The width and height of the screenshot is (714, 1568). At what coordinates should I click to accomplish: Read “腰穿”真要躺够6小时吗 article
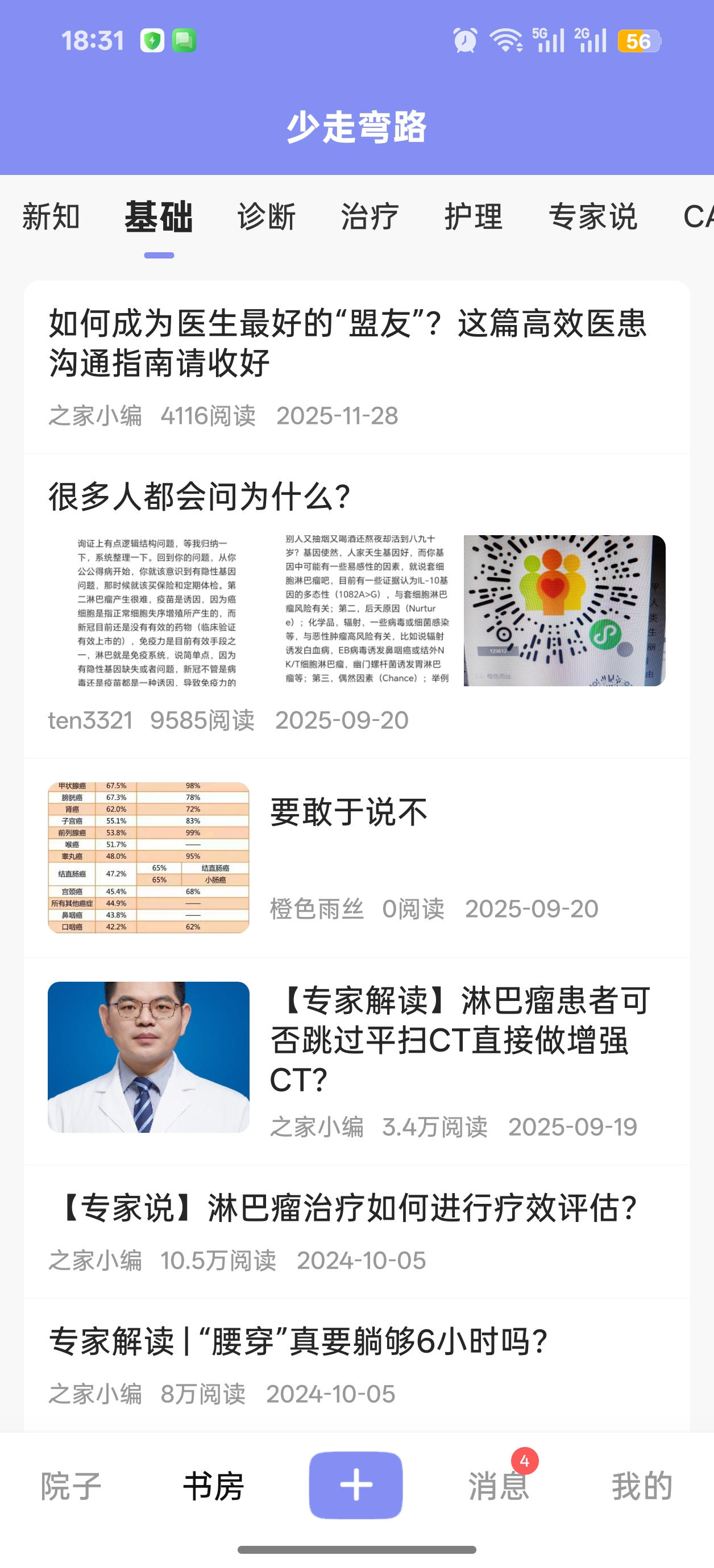click(x=298, y=1341)
